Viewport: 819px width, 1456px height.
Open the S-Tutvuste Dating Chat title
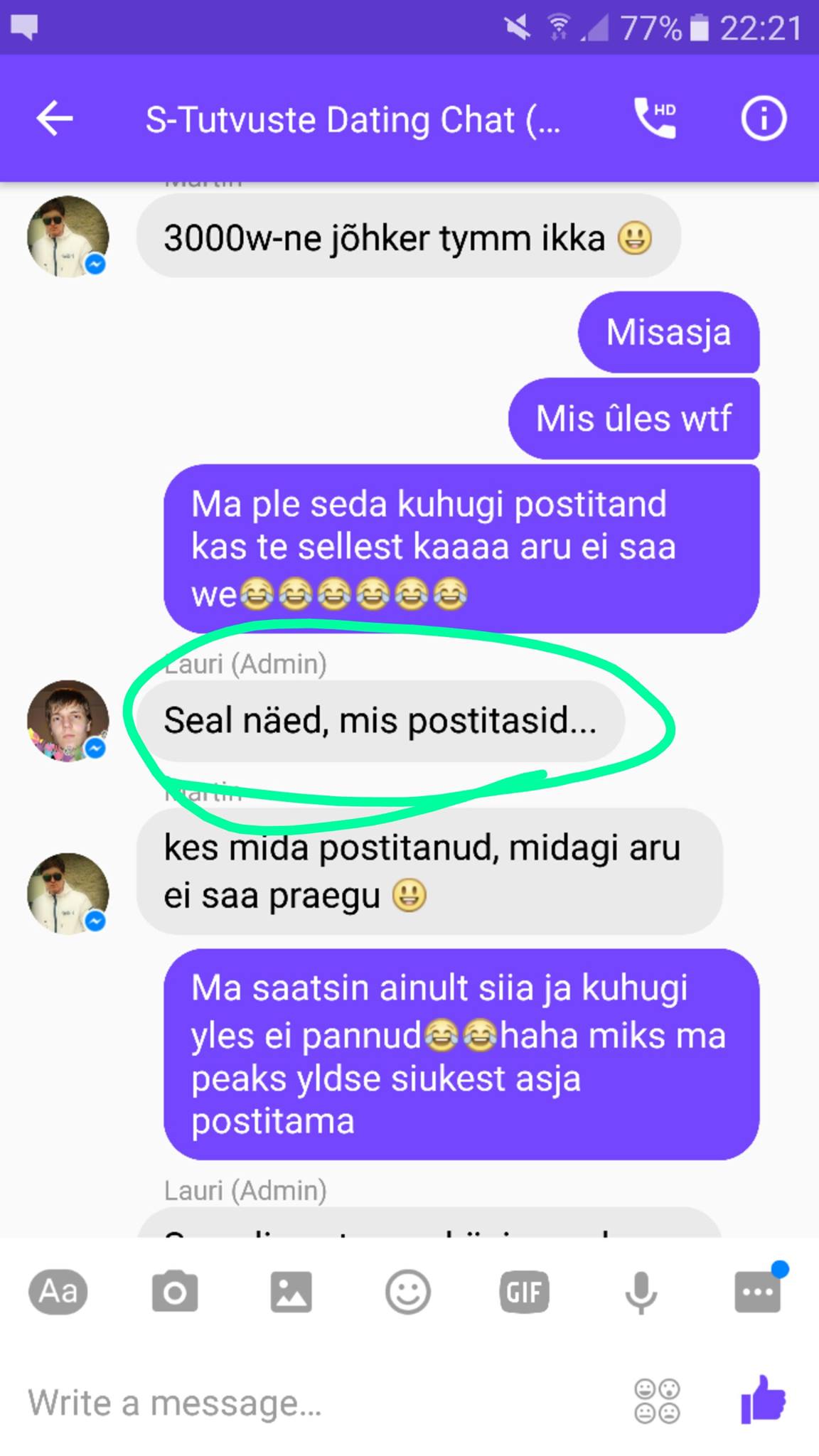[353, 119]
